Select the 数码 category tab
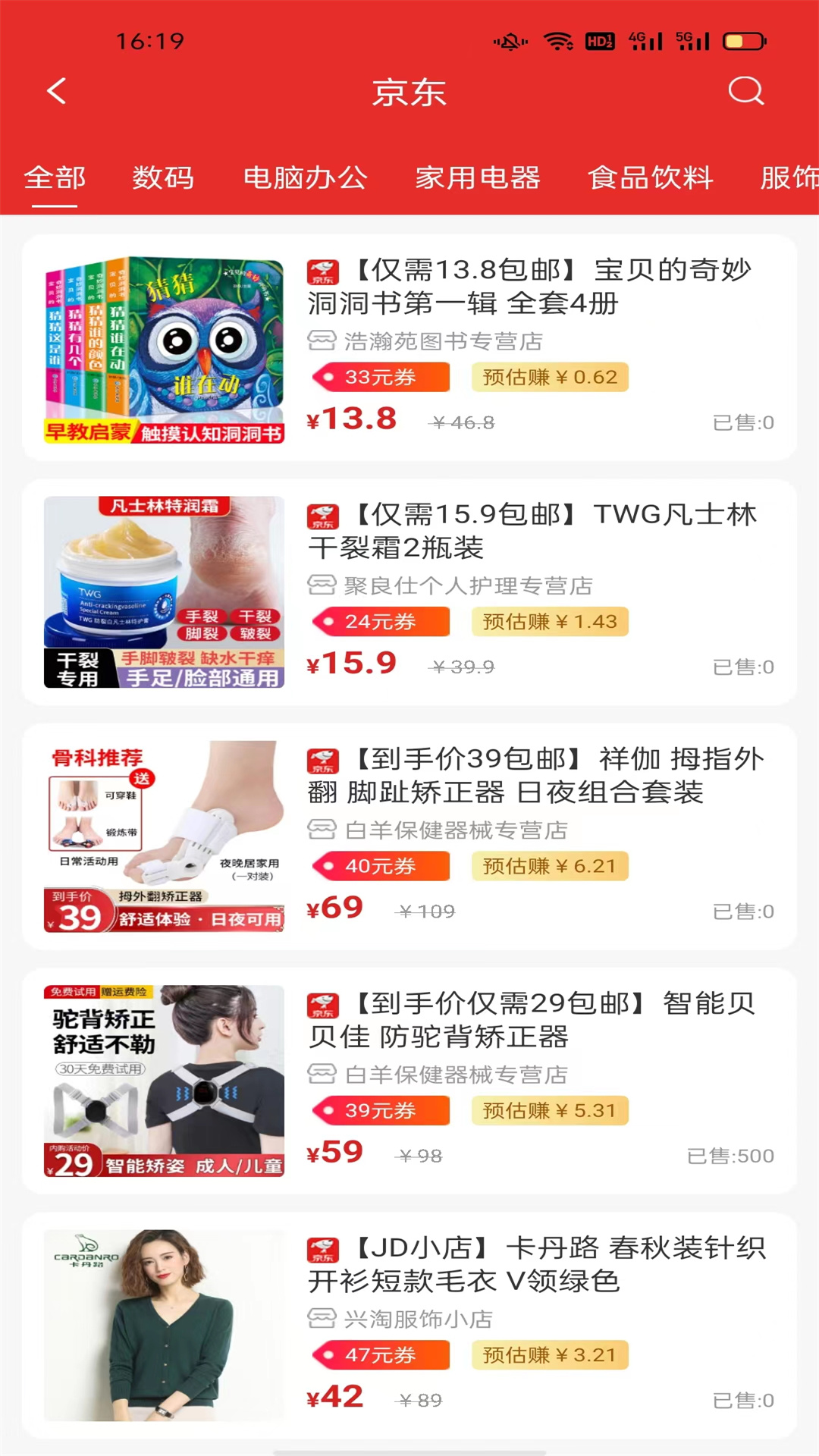Image resolution: width=819 pixels, height=1456 pixels. (x=163, y=178)
